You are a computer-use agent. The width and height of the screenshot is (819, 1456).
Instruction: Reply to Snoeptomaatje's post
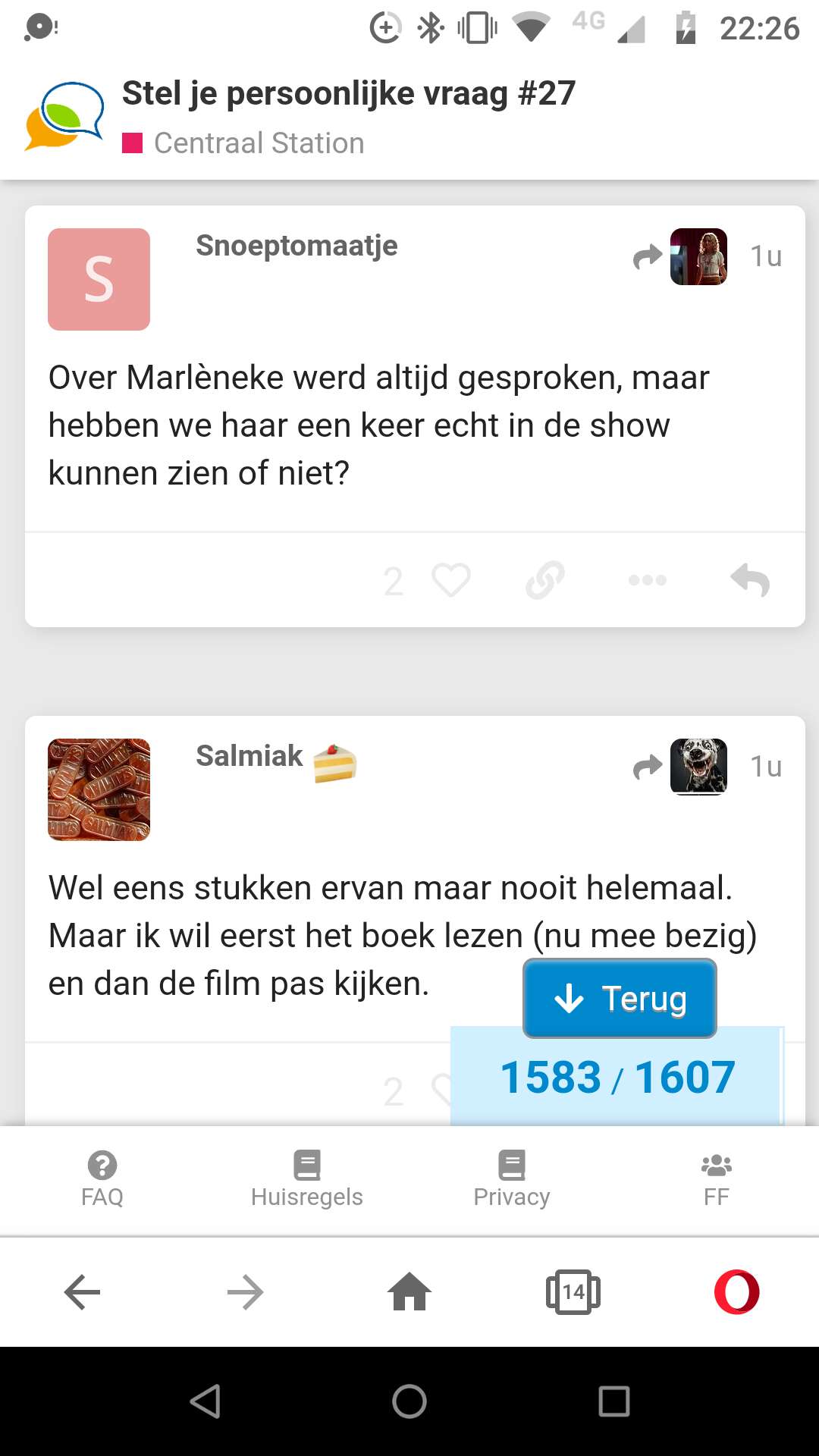[750, 580]
